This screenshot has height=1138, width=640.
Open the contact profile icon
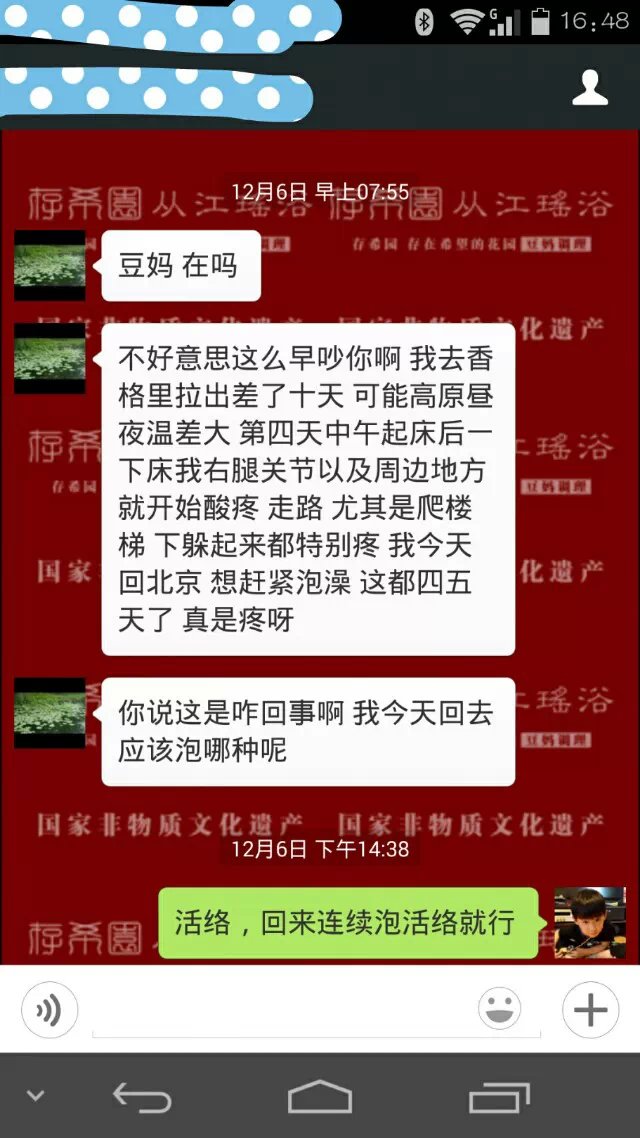click(589, 88)
